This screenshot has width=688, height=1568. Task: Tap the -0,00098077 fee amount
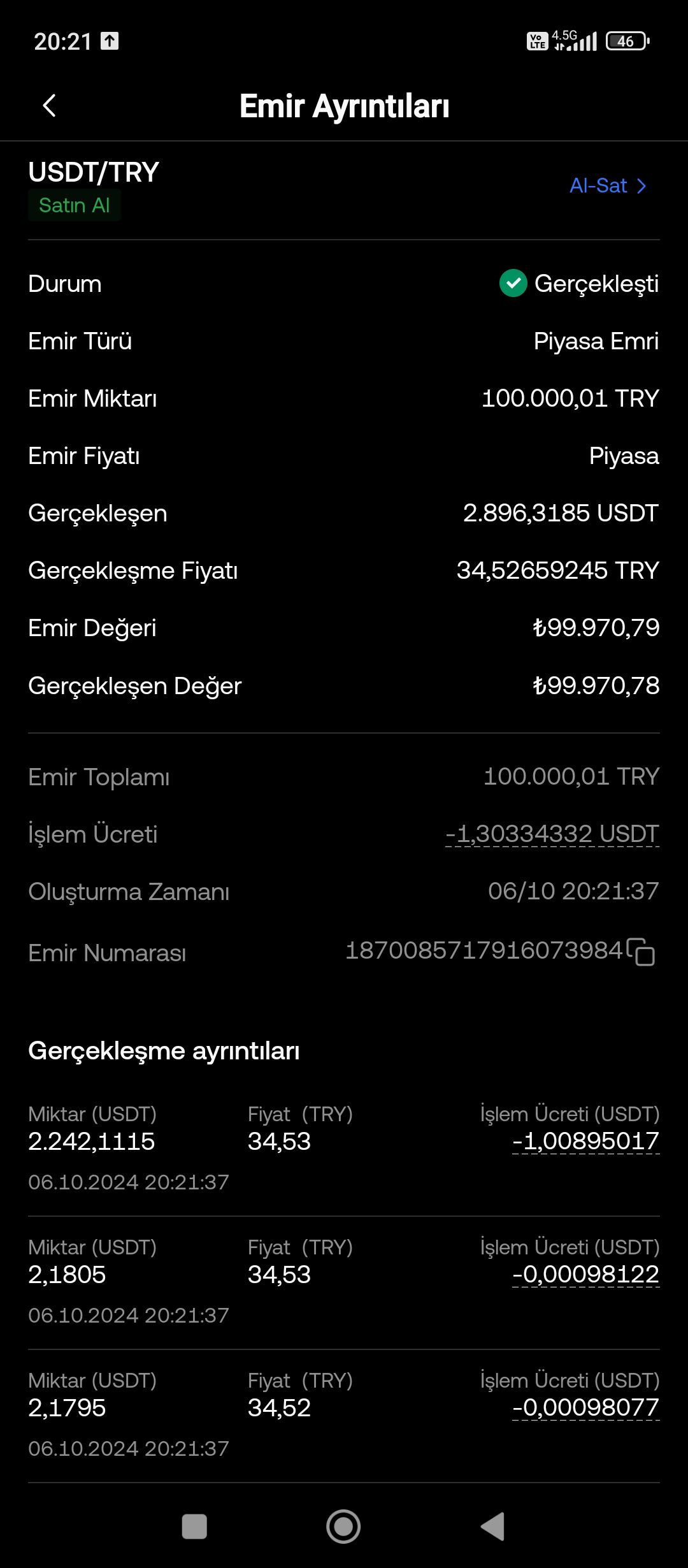click(586, 1407)
